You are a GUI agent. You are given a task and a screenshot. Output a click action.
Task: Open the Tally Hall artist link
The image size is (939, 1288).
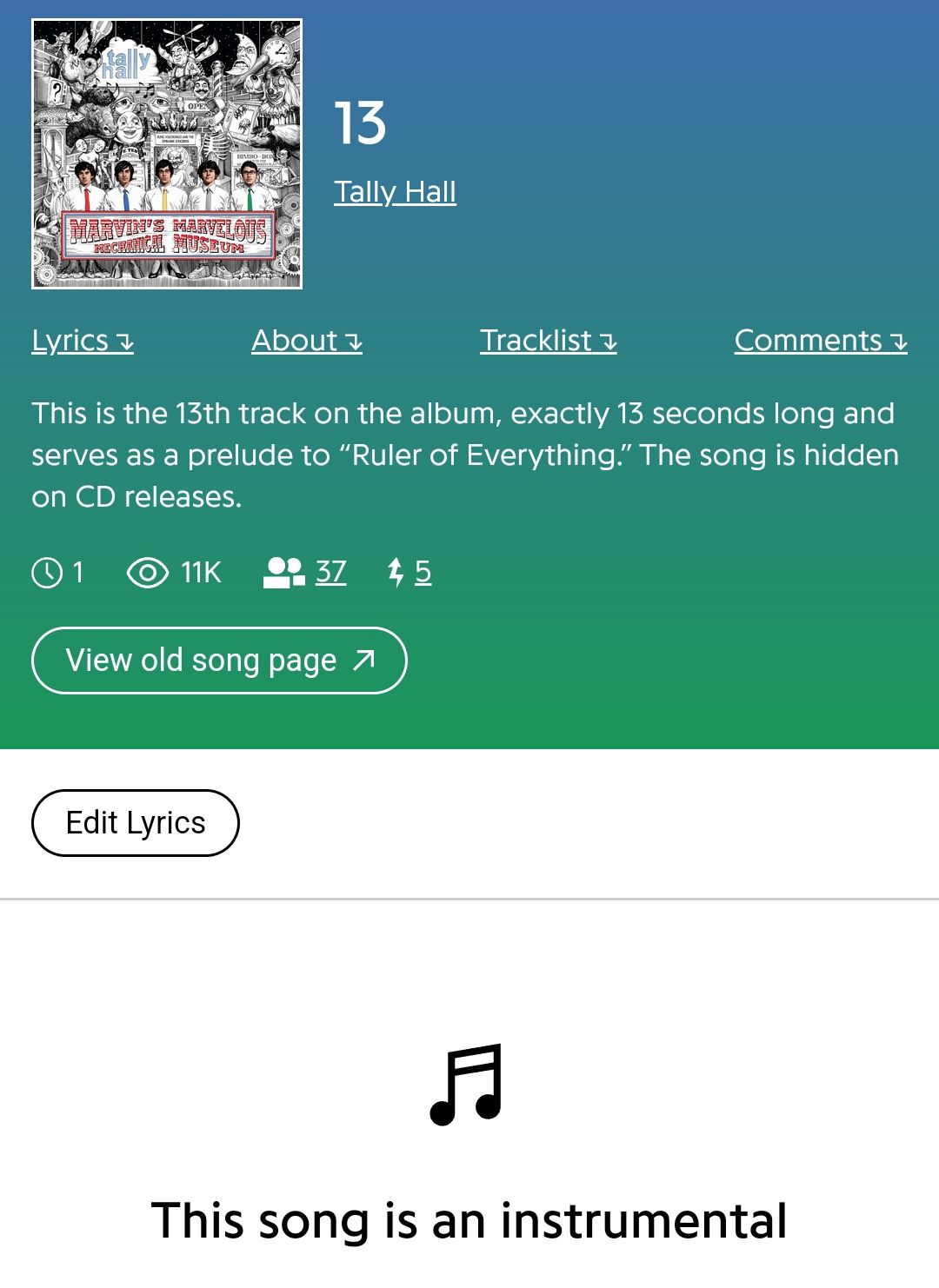coord(395,192)
